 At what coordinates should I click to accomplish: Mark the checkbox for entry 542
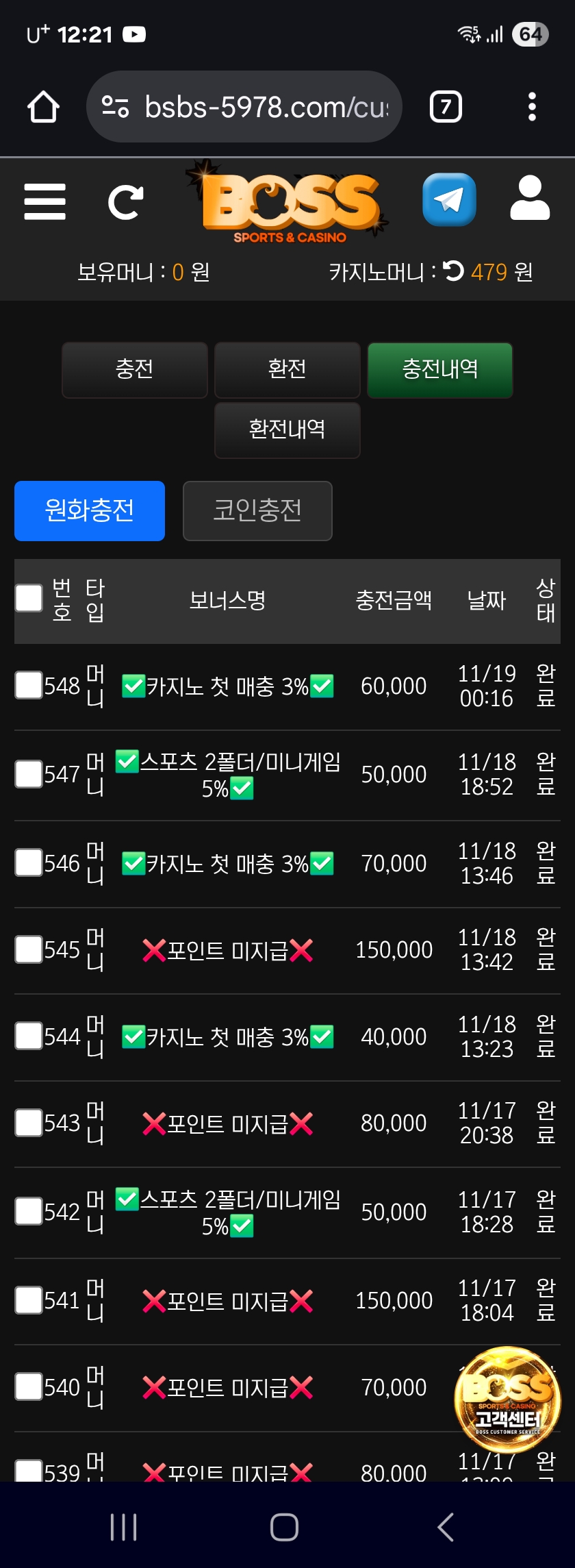29,1211
